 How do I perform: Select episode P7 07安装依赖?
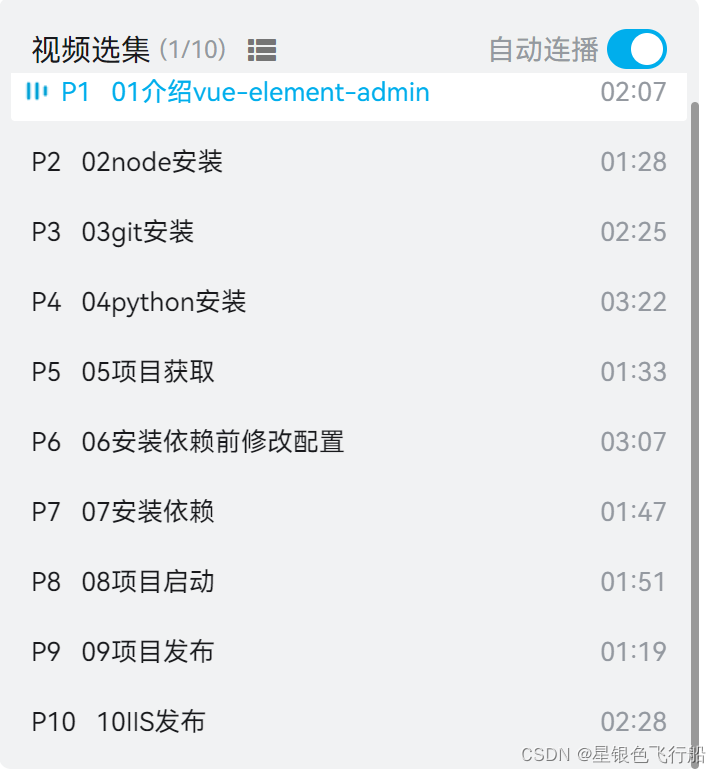[x=148, y=512]
